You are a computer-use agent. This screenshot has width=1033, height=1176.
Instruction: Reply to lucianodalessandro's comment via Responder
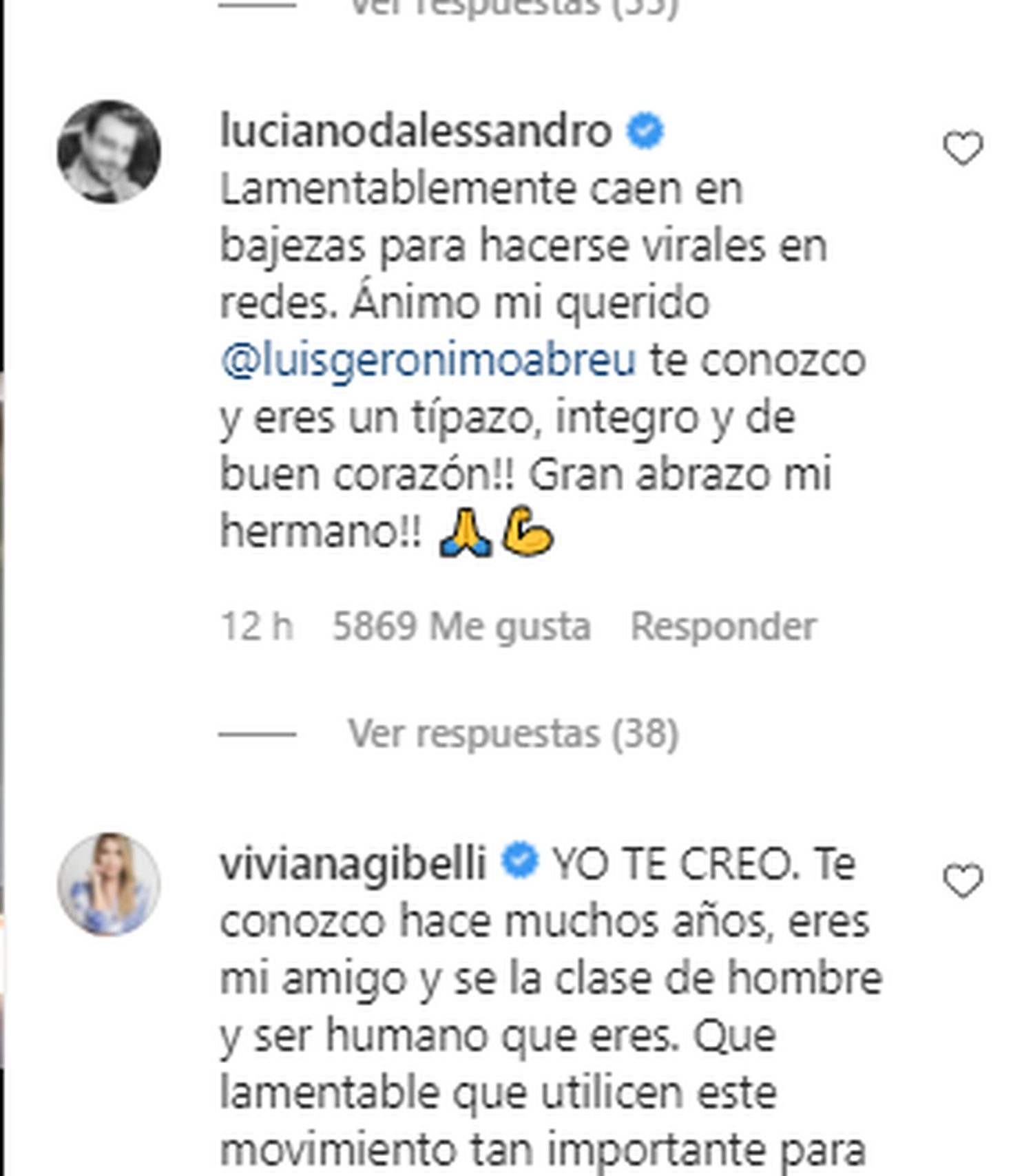tap(723, 627)
